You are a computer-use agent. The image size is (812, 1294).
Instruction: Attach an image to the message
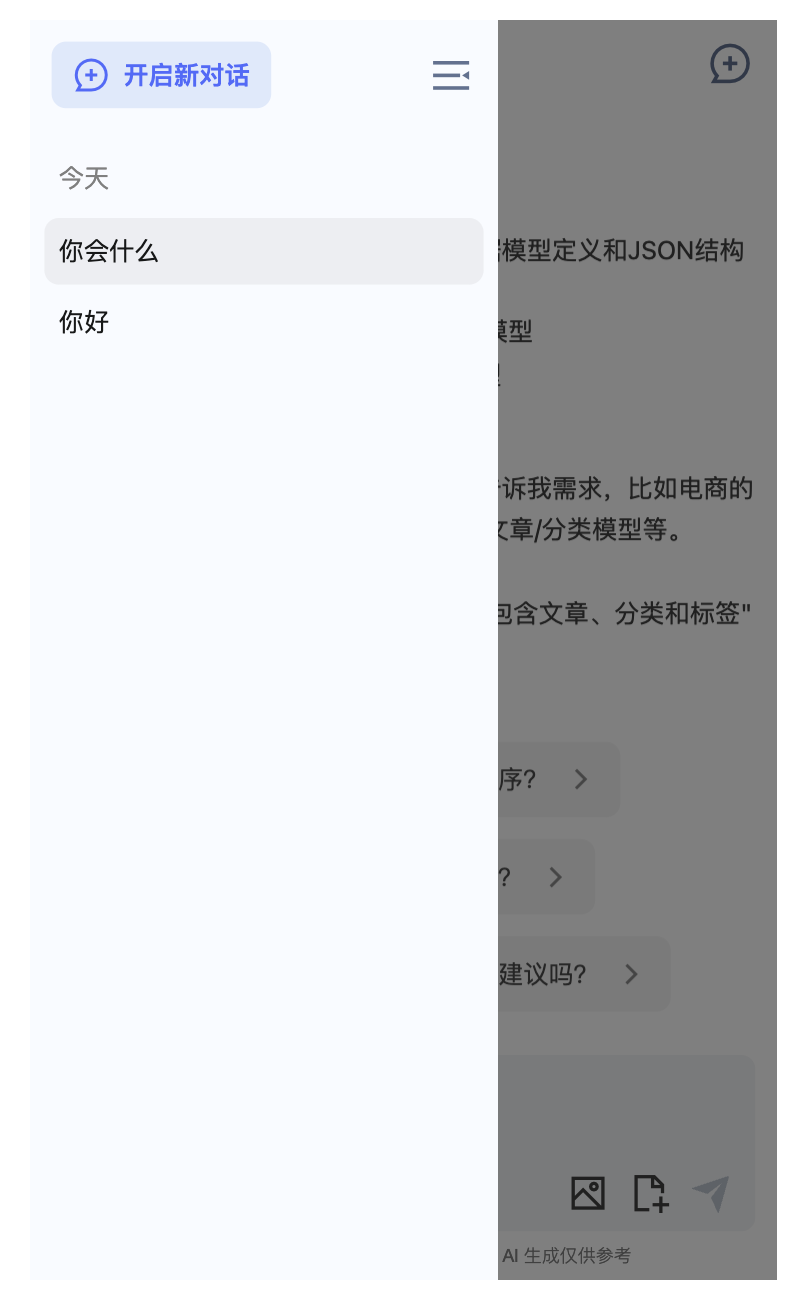[x=588, y=1193]
